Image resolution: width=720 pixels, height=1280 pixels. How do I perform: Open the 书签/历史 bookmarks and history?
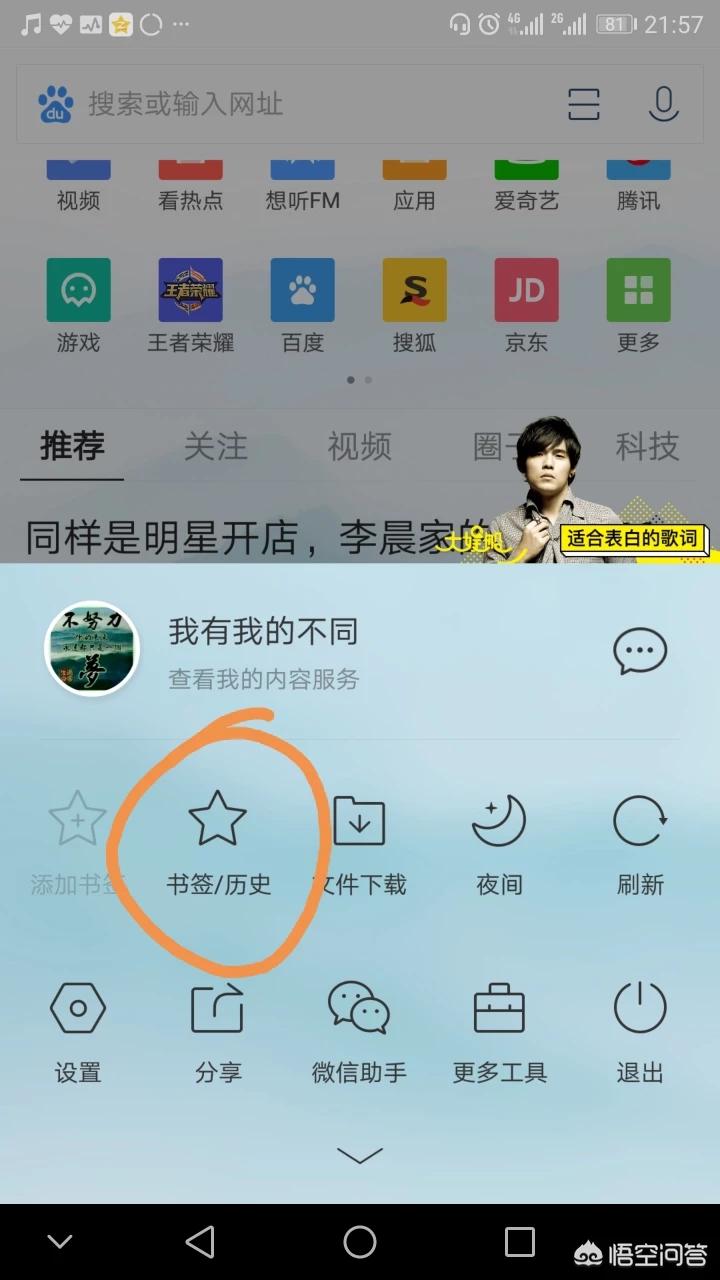[218, 846]
